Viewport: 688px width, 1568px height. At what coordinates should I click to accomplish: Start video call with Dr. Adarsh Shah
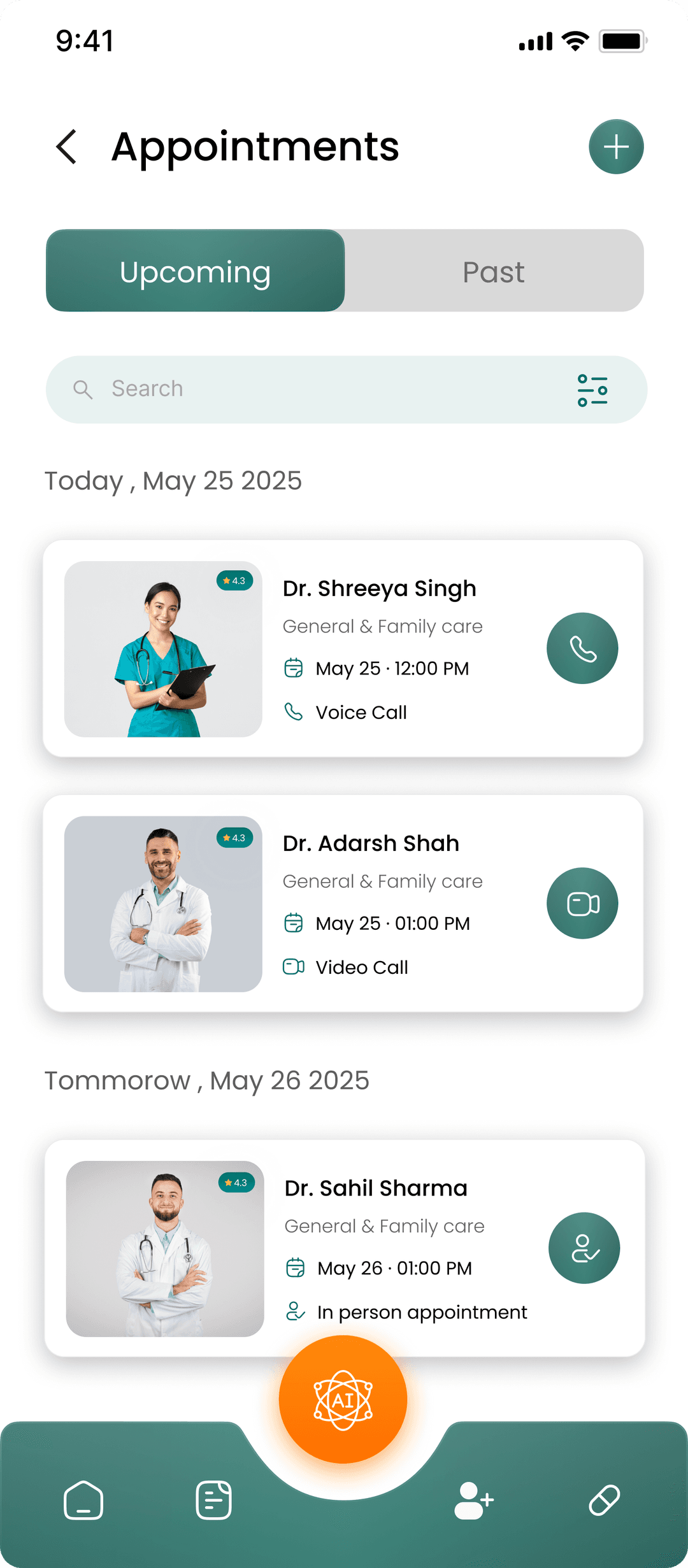tap(582, 903)
